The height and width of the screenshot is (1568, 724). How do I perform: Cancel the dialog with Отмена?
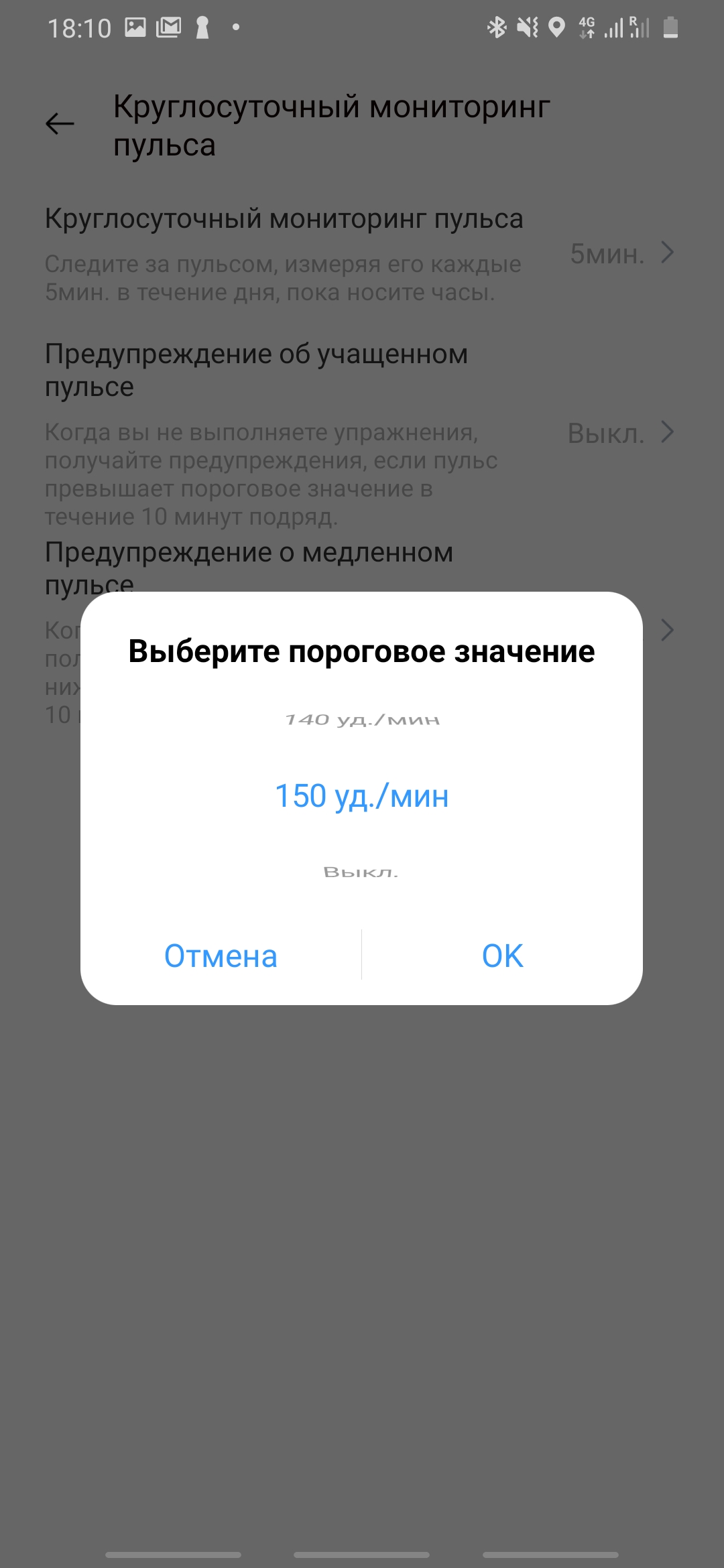pos(221,956)
